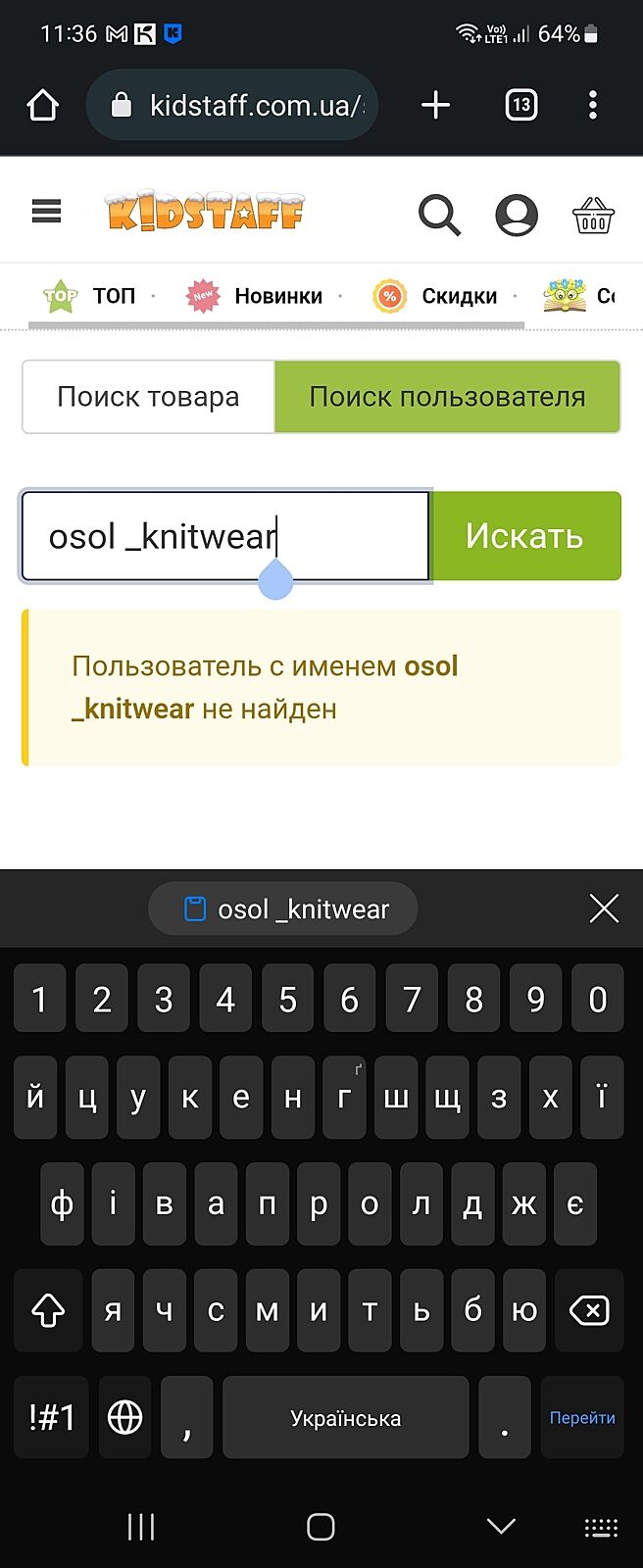The height and width of the screenshot is (1568, 643).
Task: Tap the keyboard backspace key
Action: pyautogui.click(x=589, y=1310)
